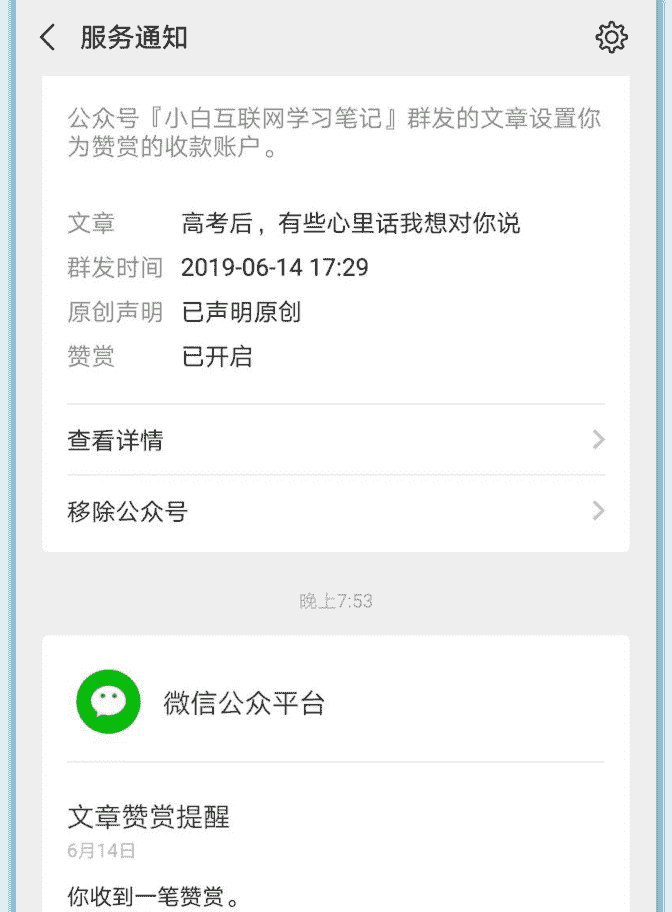Image resolution: width=672 pixels, height=912 pixels.
Task: Go back from 服务通知
Action: 47,38
